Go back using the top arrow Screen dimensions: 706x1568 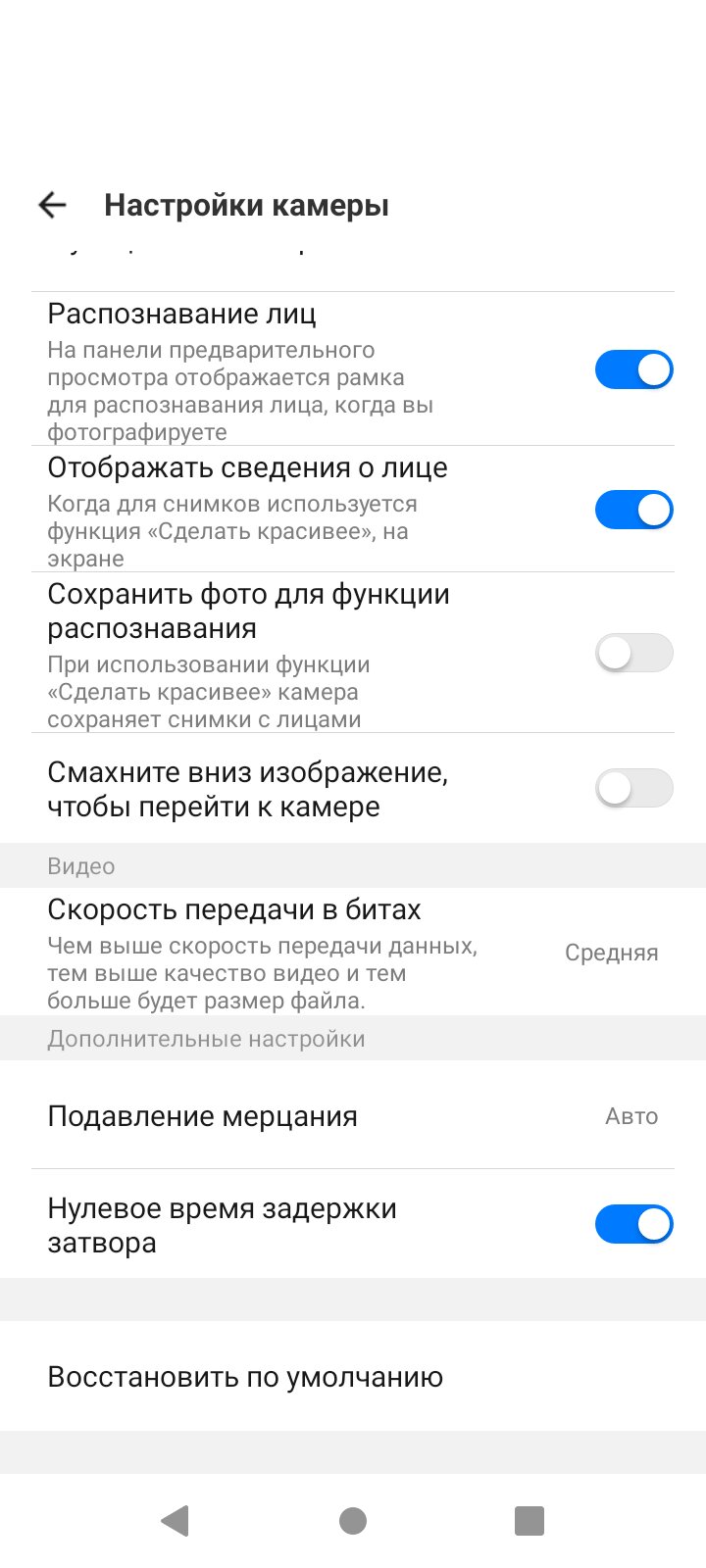point(52,205)
